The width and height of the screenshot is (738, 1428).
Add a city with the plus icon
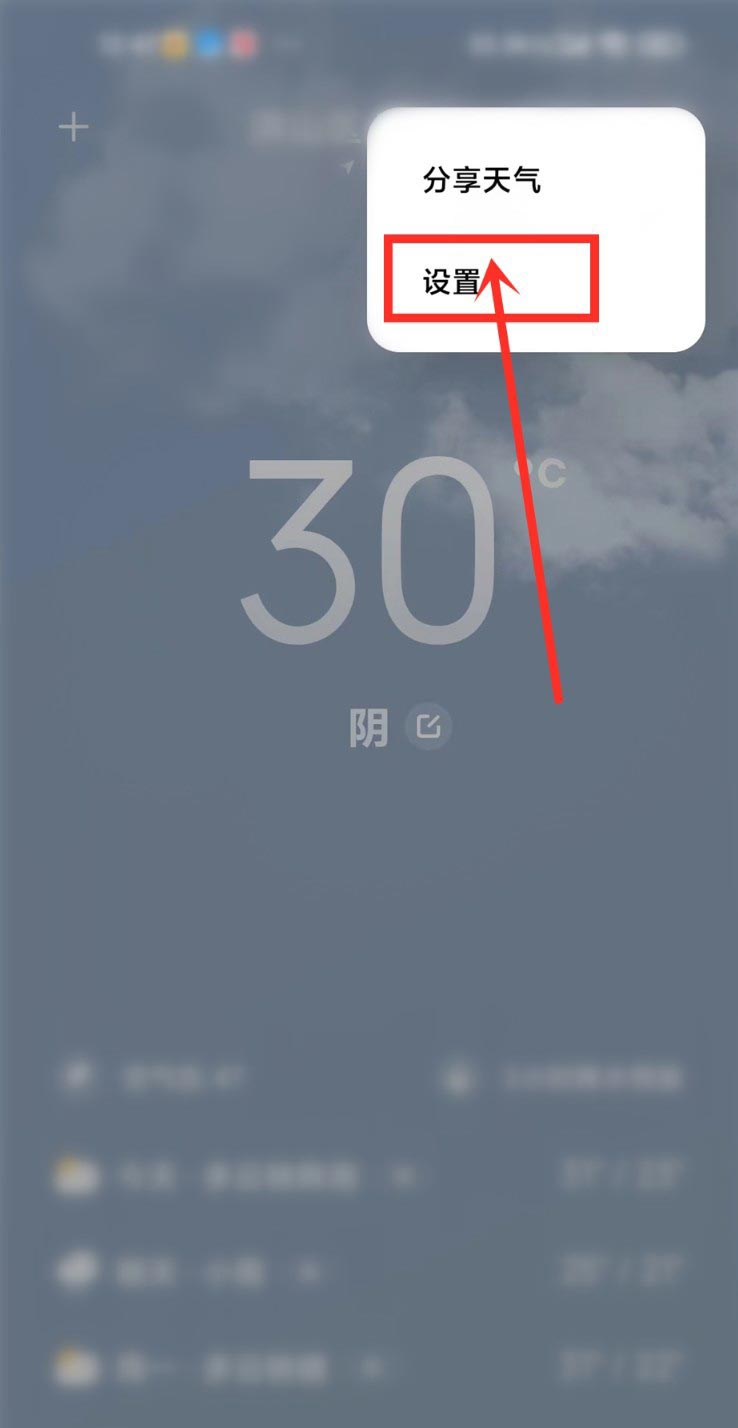74,128
